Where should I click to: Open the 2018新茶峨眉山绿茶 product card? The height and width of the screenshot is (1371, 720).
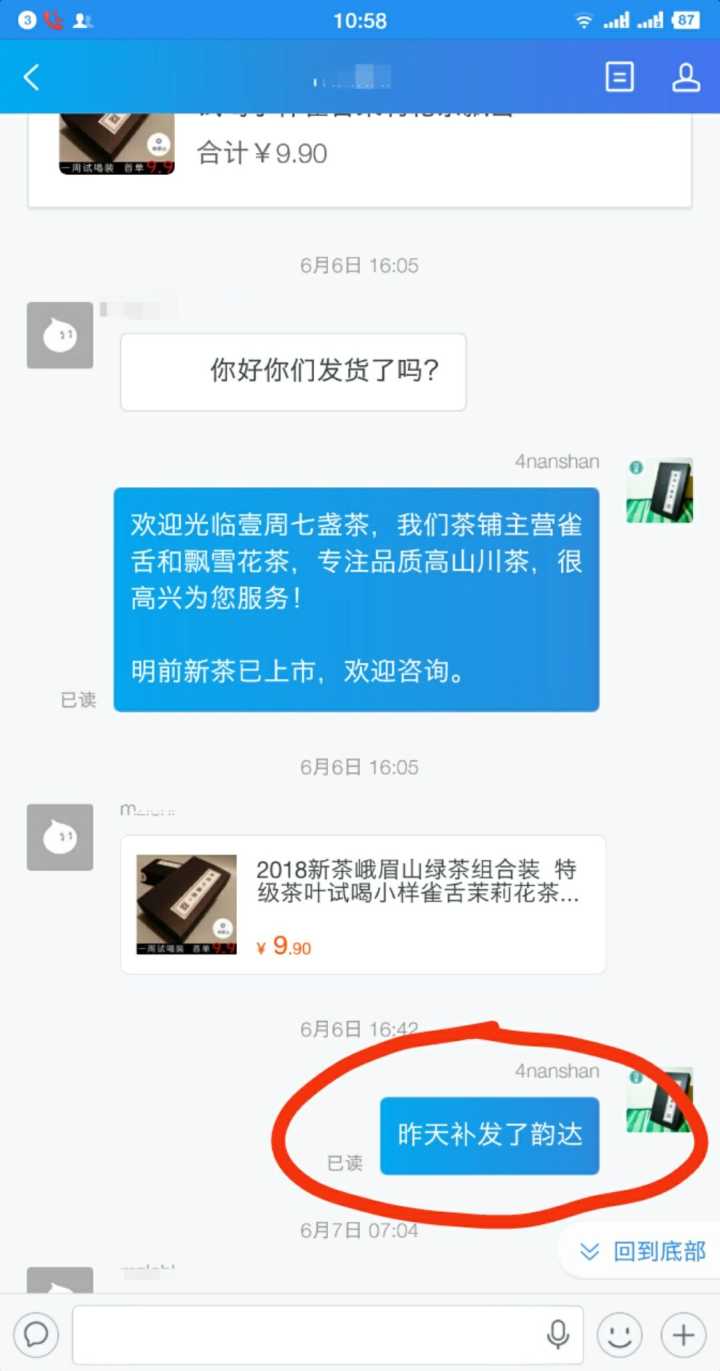[x=363, y=904]
